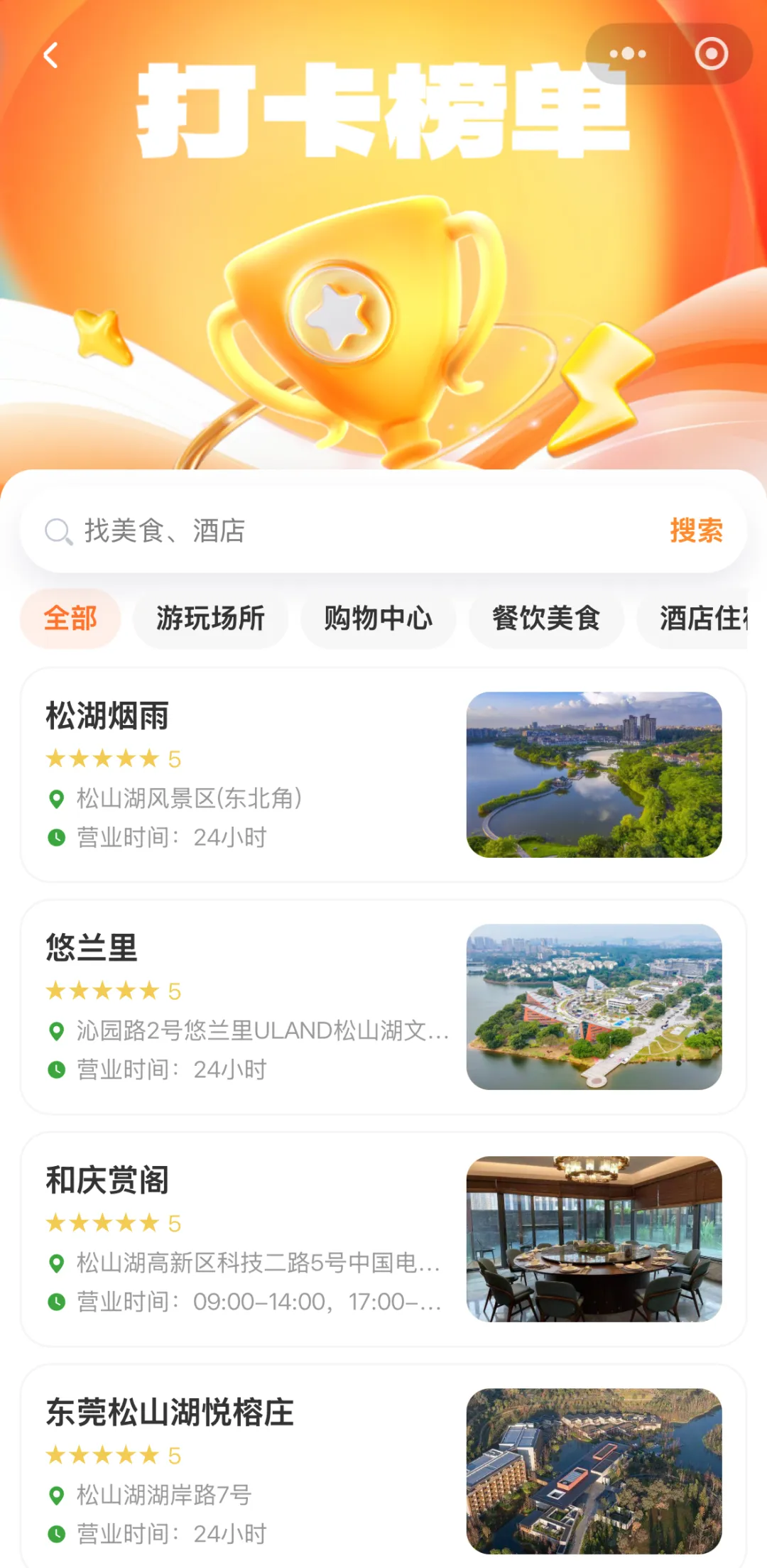Image resolution: width=767 pixels, height=1568 pixels.
Task: Show the 餐饮美食 listings
Action: click(x=546, y=619)
